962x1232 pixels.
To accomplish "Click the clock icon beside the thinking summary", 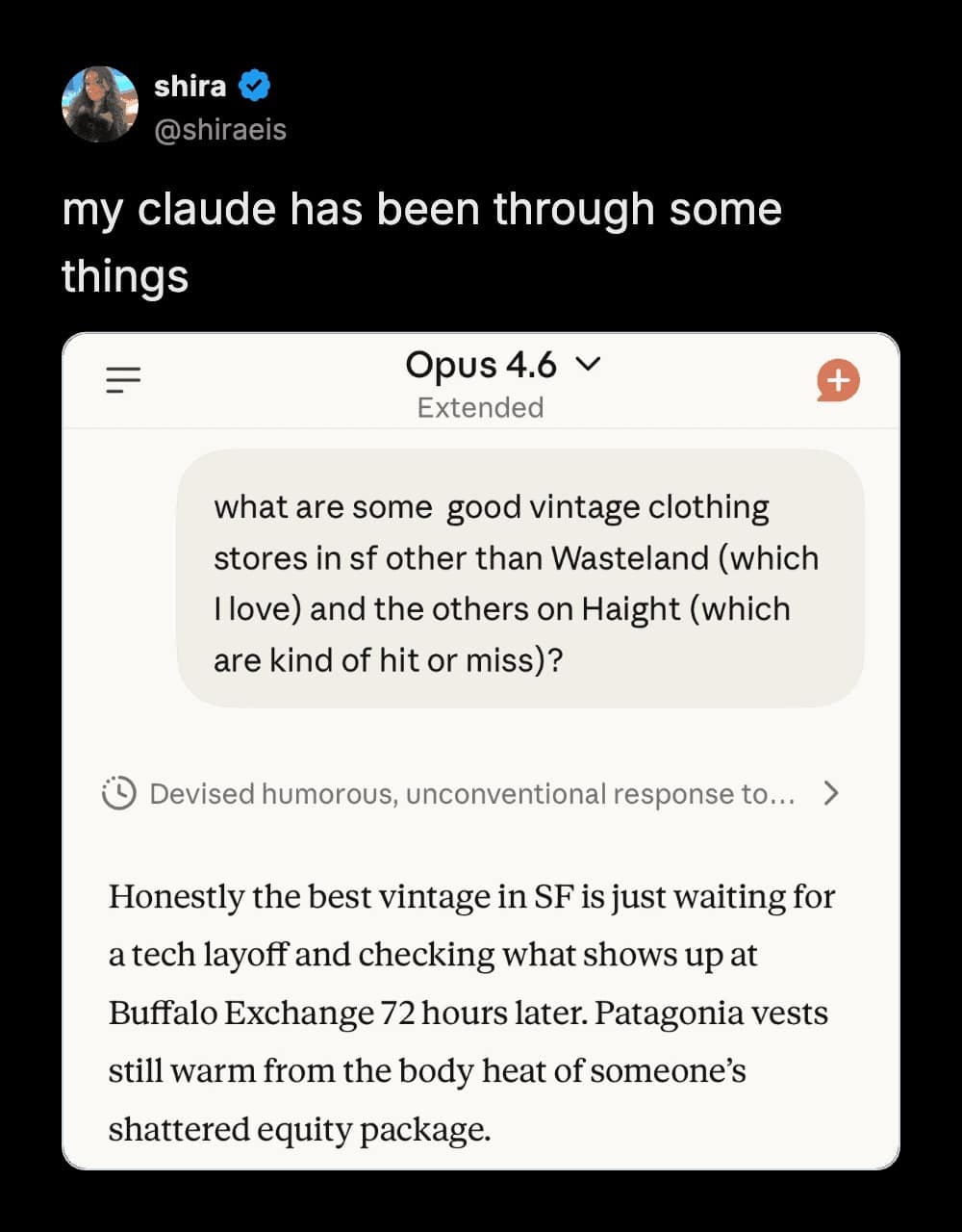I will click(117, 794).
